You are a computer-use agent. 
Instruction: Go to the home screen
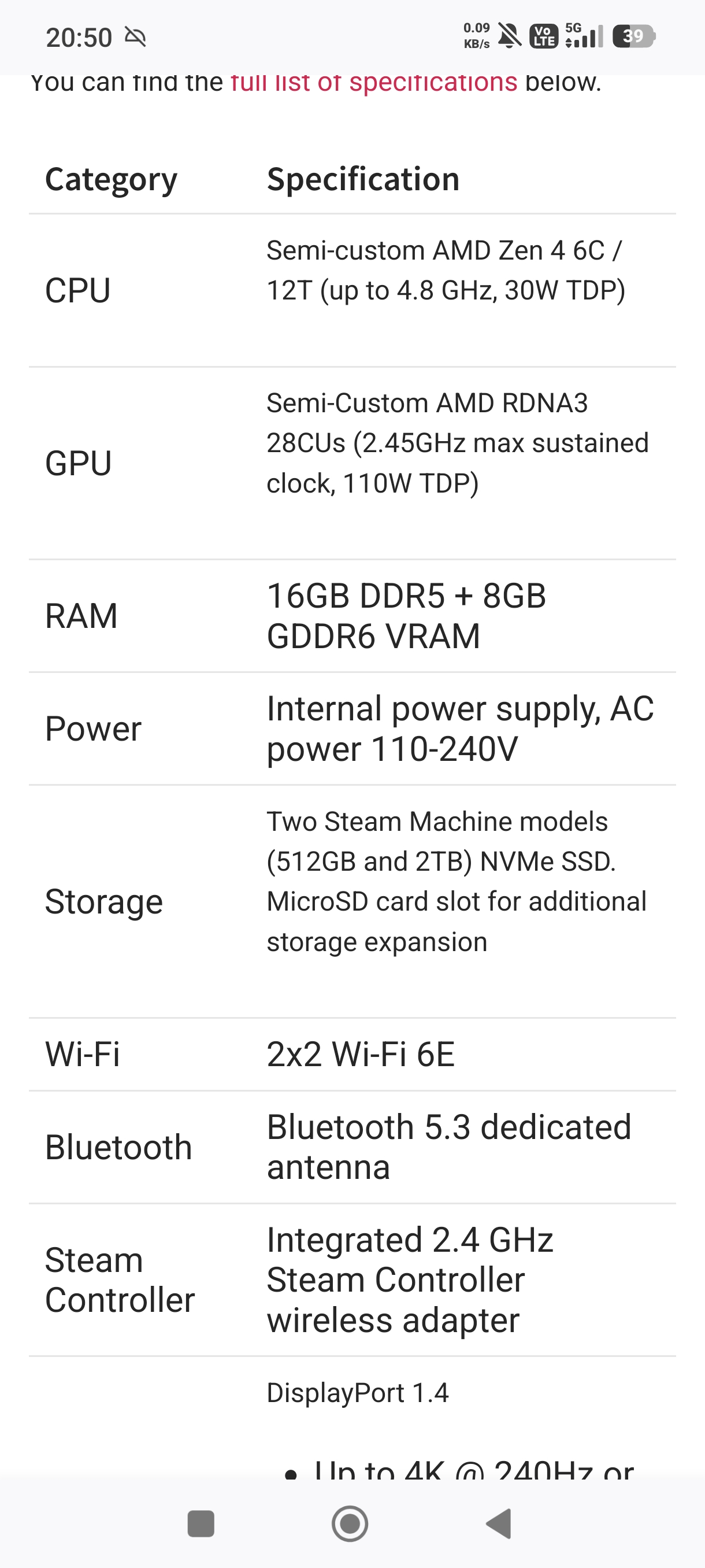click(x=350, y=1523)
